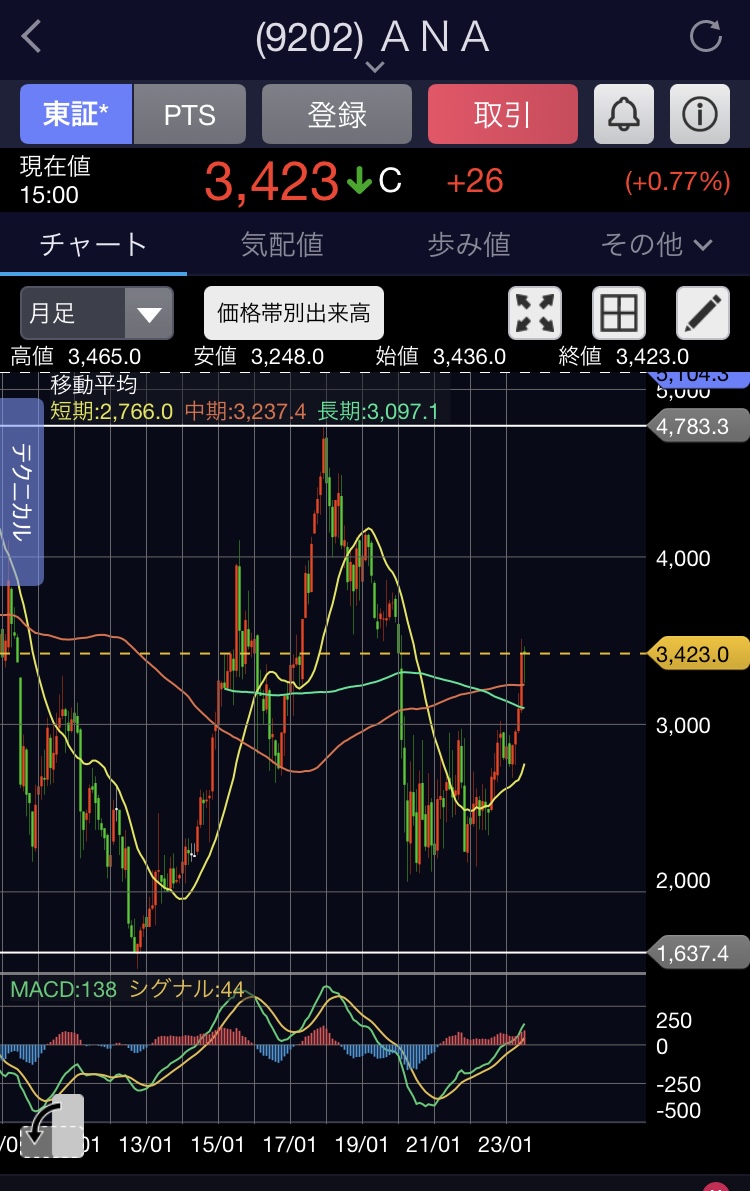The image size is (750, 1191).
Task: Show stock information via the info icon
Action: pos(700,114)
